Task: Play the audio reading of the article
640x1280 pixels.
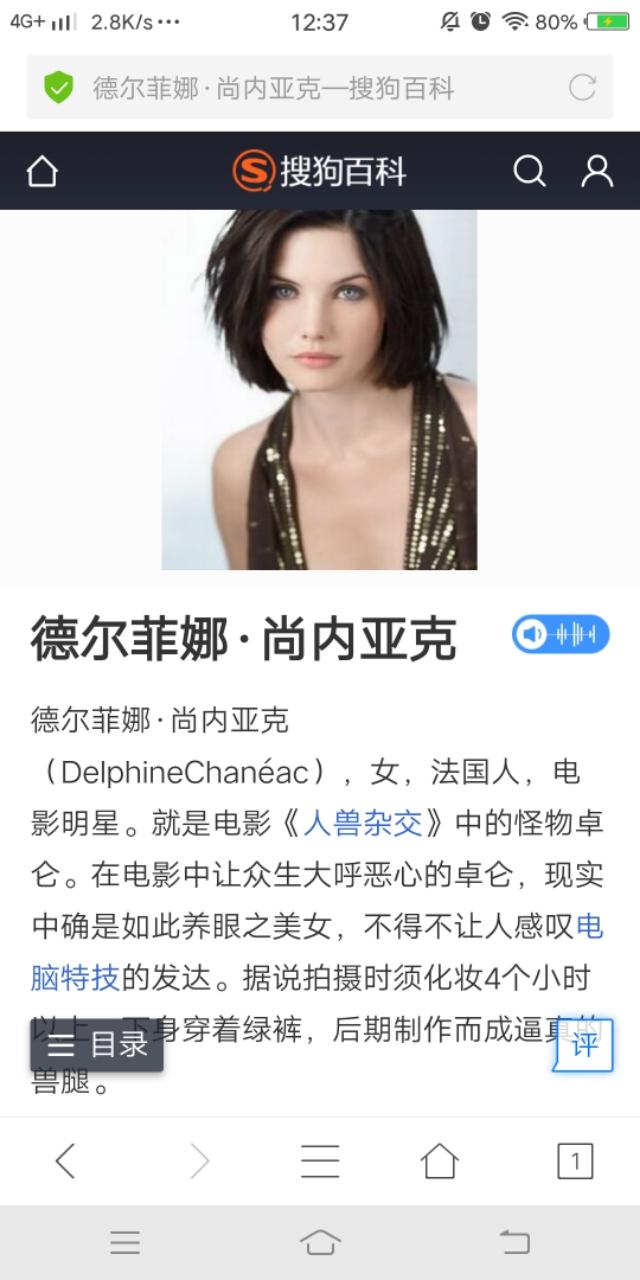Action: pos(560,634)
